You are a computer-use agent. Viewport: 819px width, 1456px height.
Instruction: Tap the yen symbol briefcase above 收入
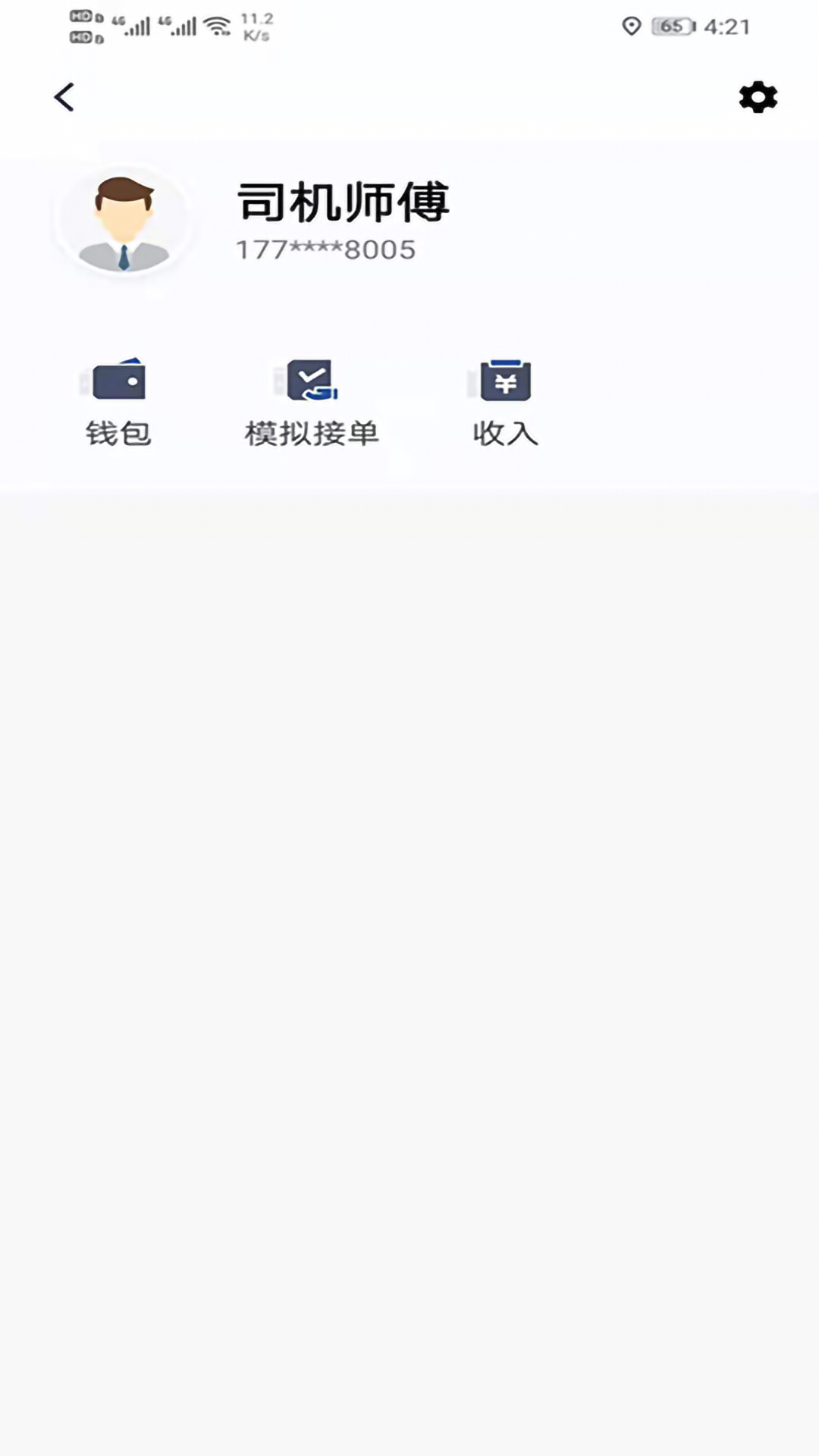pos(504,381)
